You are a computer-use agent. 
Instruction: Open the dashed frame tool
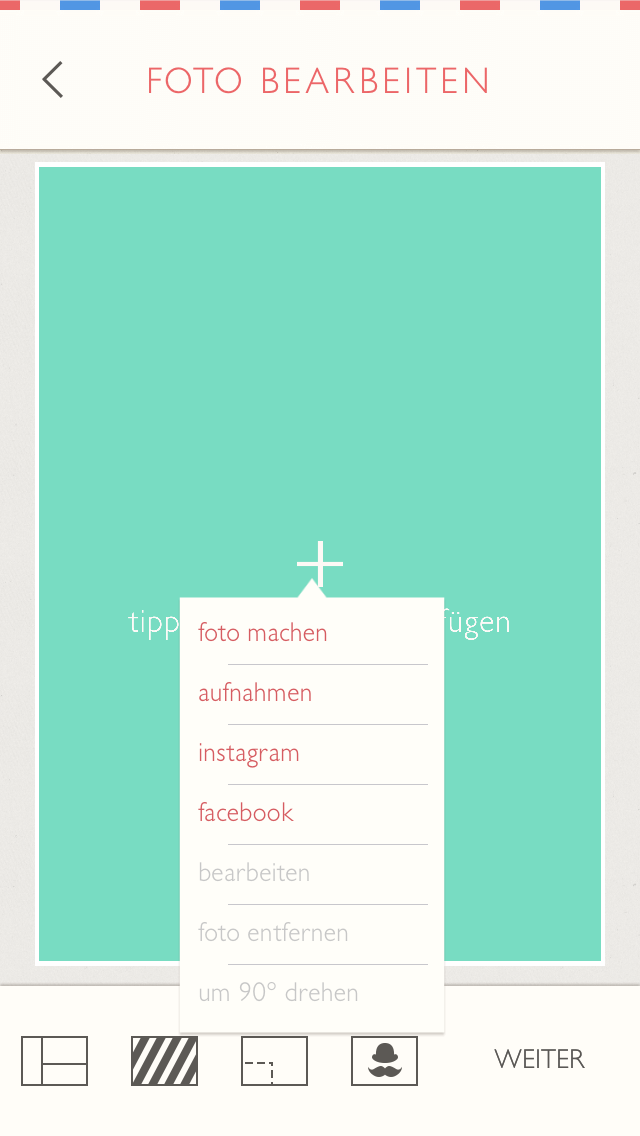pyautogui.click(x=274, y=1061)
